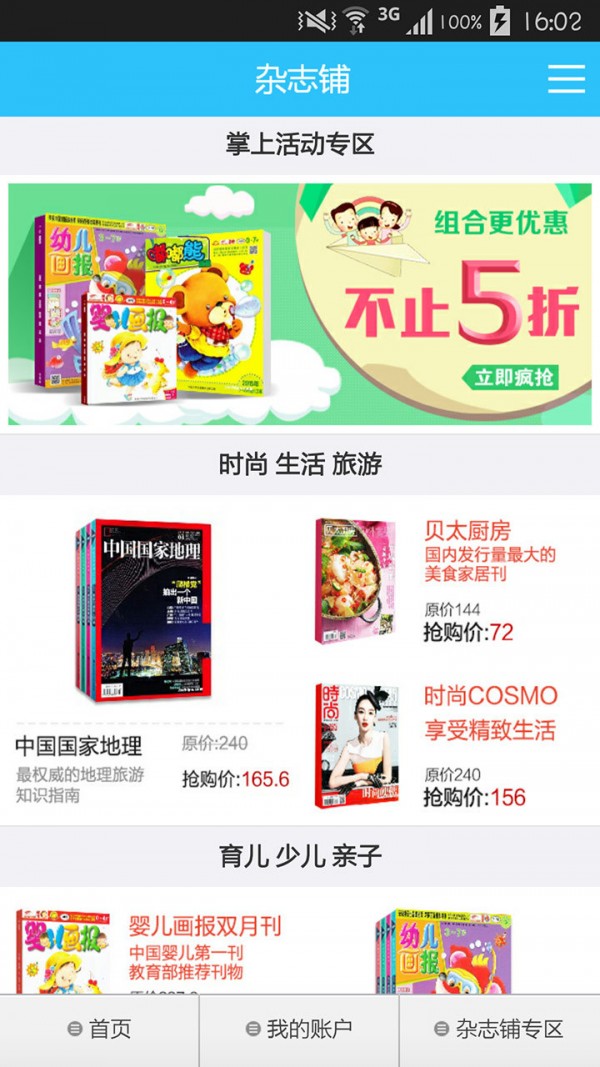The width and height of the screenshot is (600, 1067).
Task: Open the hamburger menu in the header
Action: pos(567,79)
